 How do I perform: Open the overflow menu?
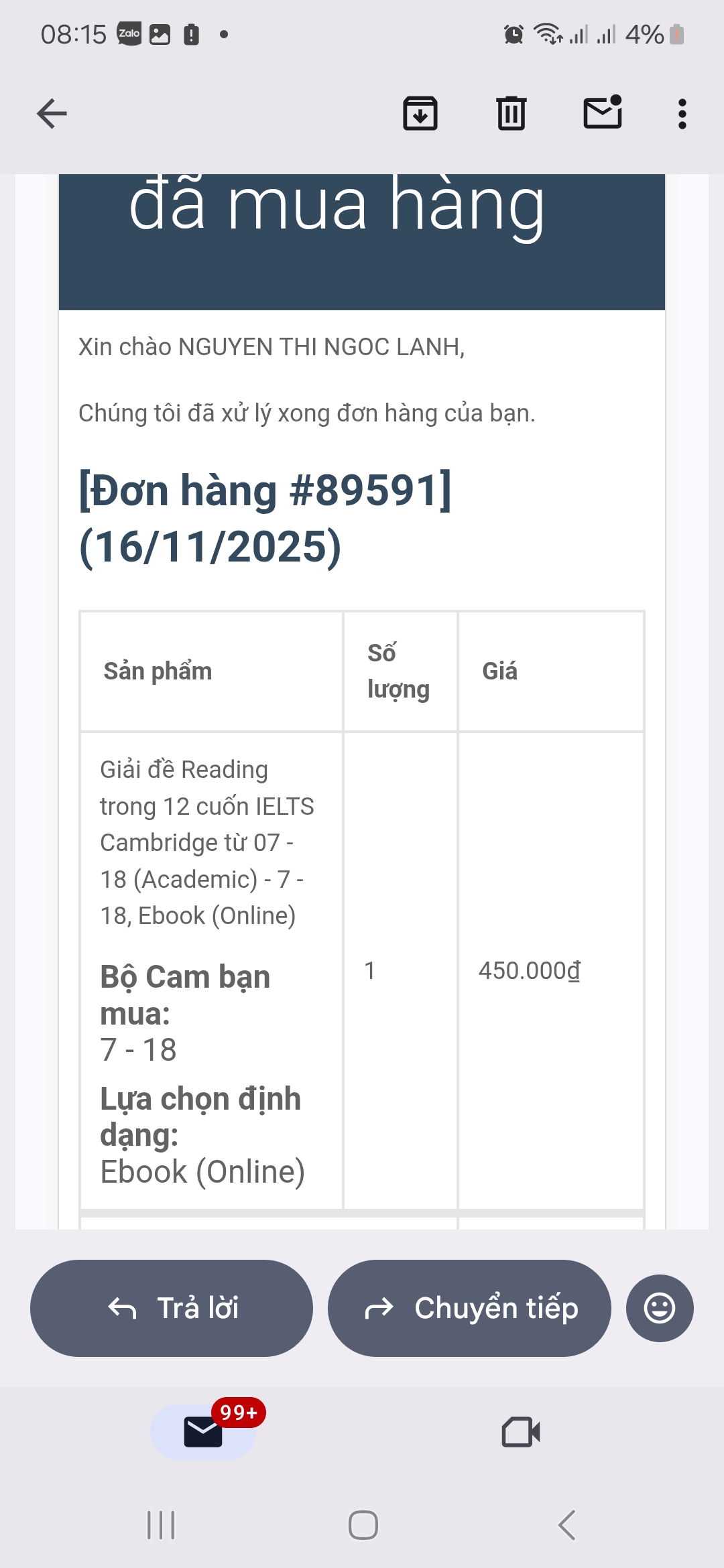[682, 114]
